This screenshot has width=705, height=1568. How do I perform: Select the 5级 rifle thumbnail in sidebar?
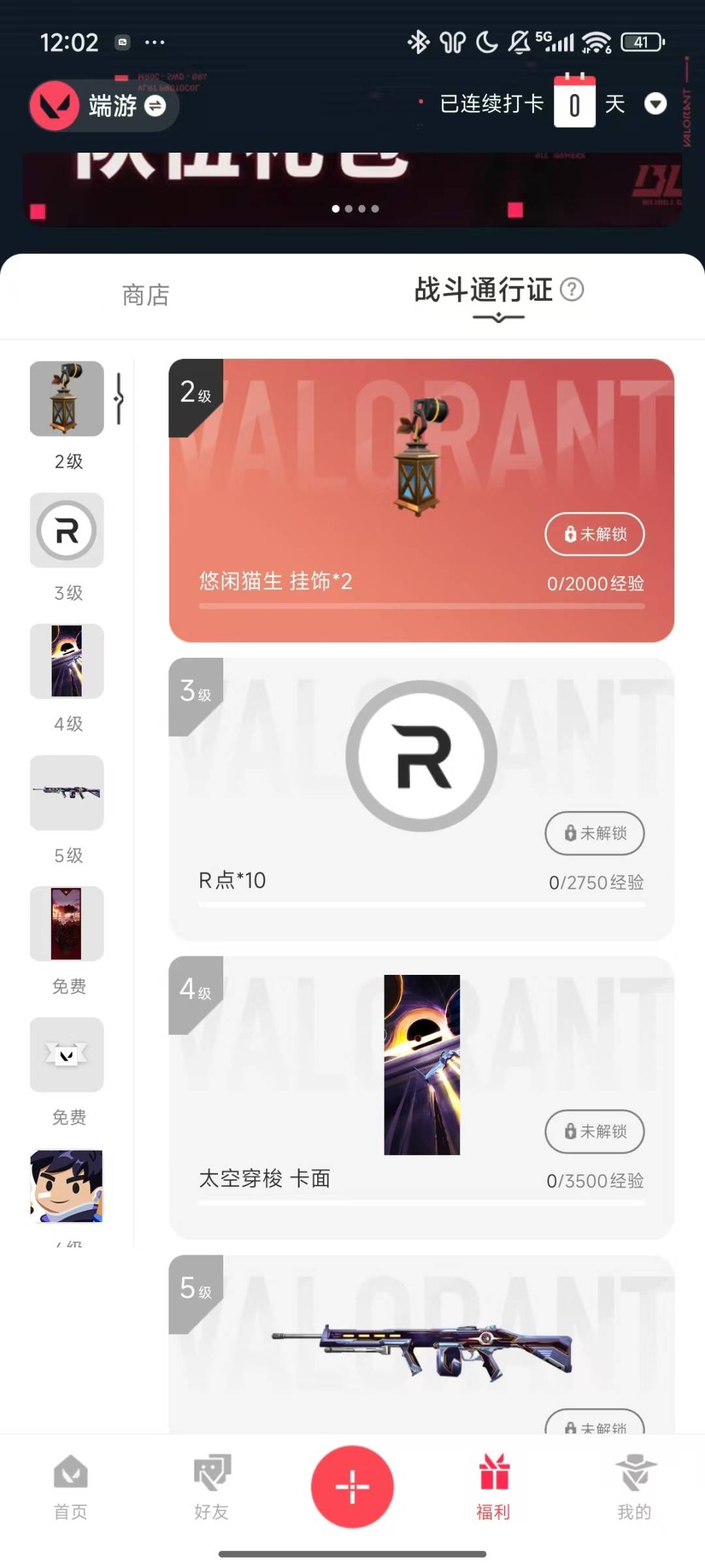67,792
